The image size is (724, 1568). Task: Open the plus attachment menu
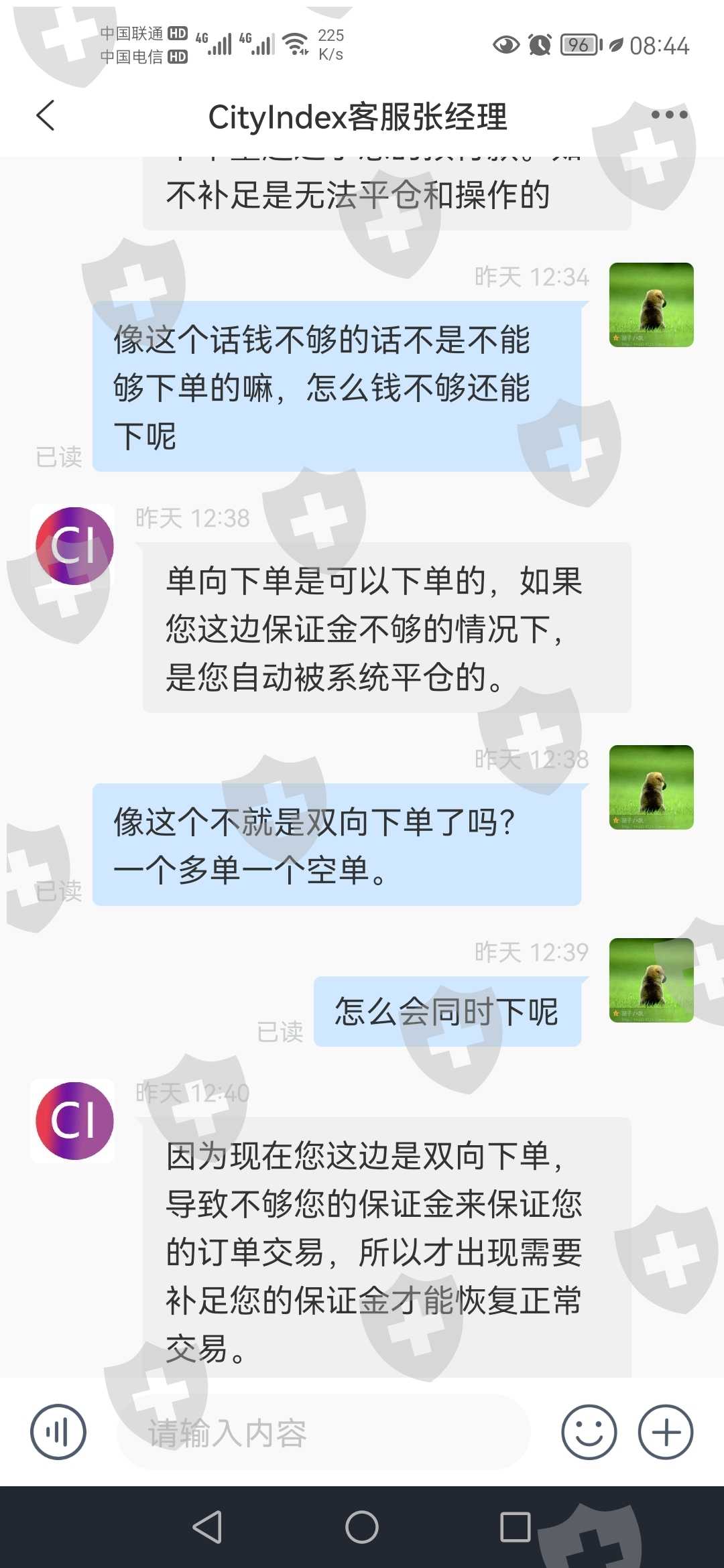pyautogui.click(x=666, y=1432)
